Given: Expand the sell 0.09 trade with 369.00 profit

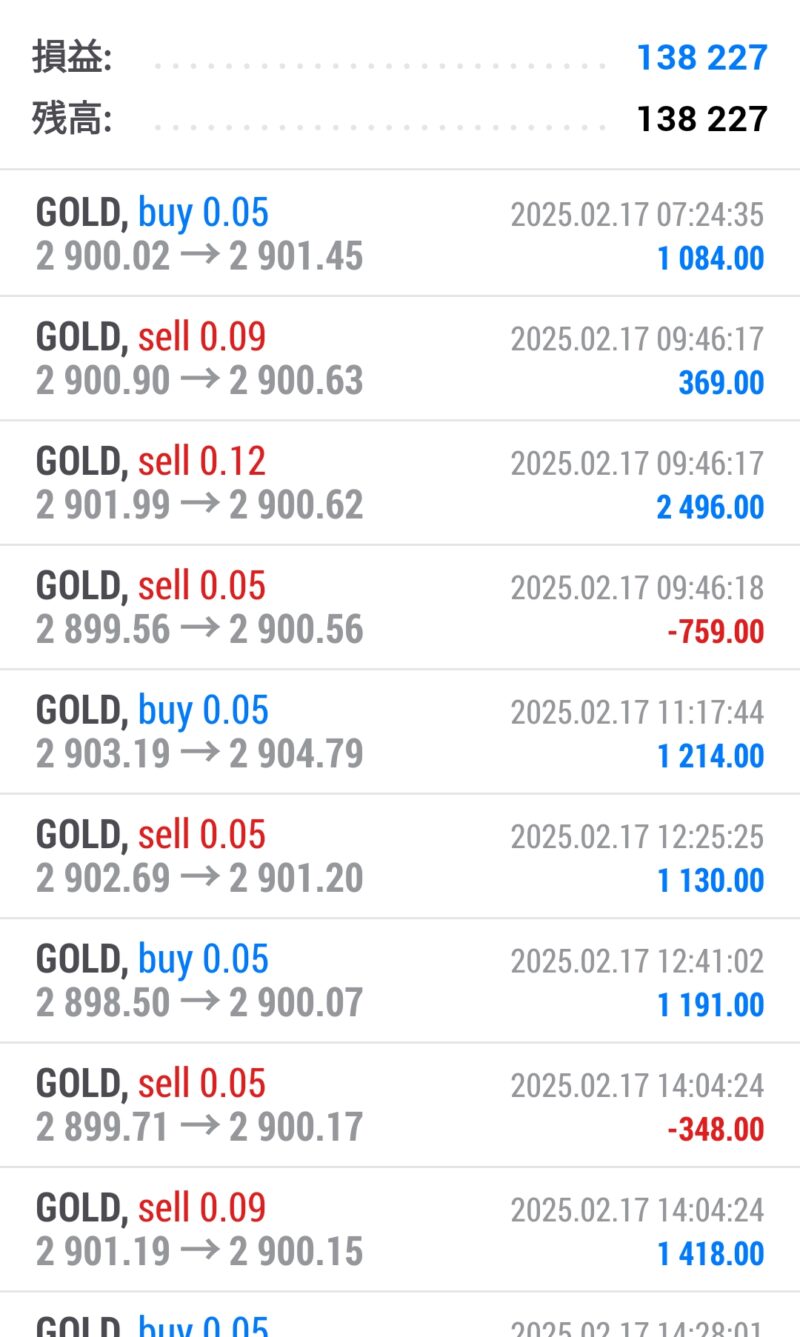Looking at the screenshot, I should 400,359.
